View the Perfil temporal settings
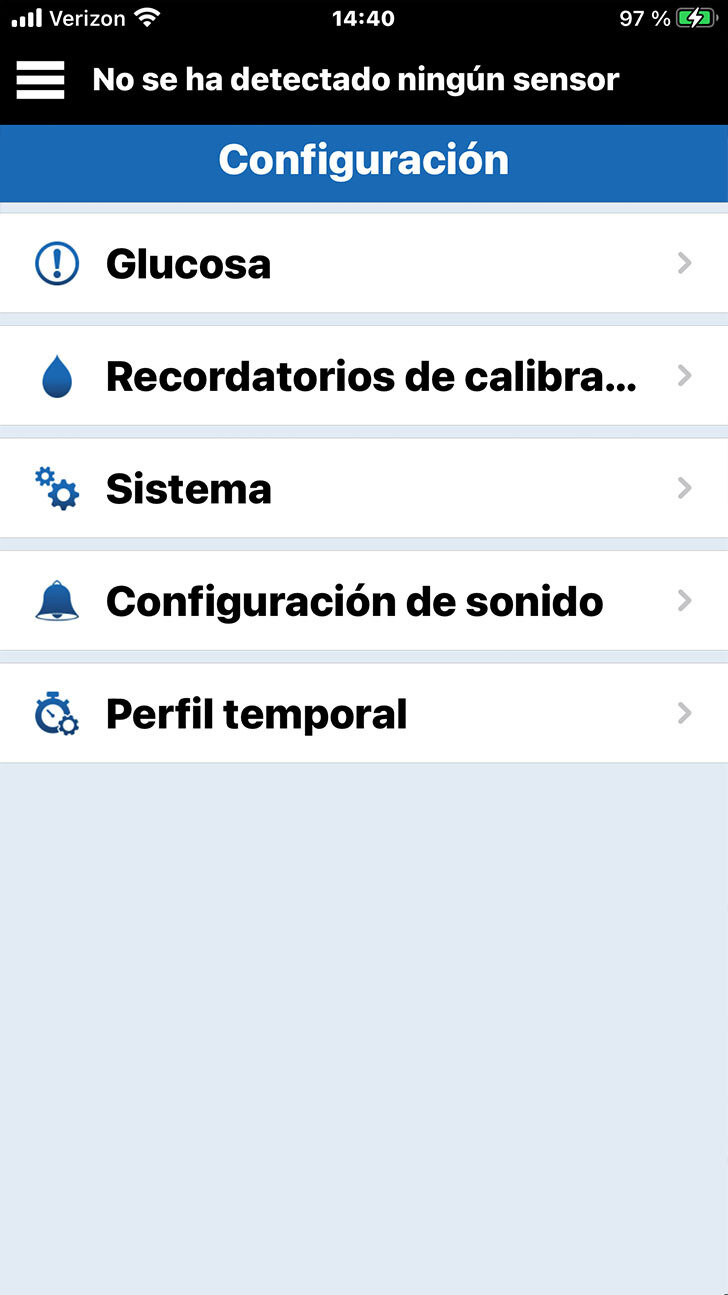728x1295 pixels. pyautogui.click(x=364, y=714)
